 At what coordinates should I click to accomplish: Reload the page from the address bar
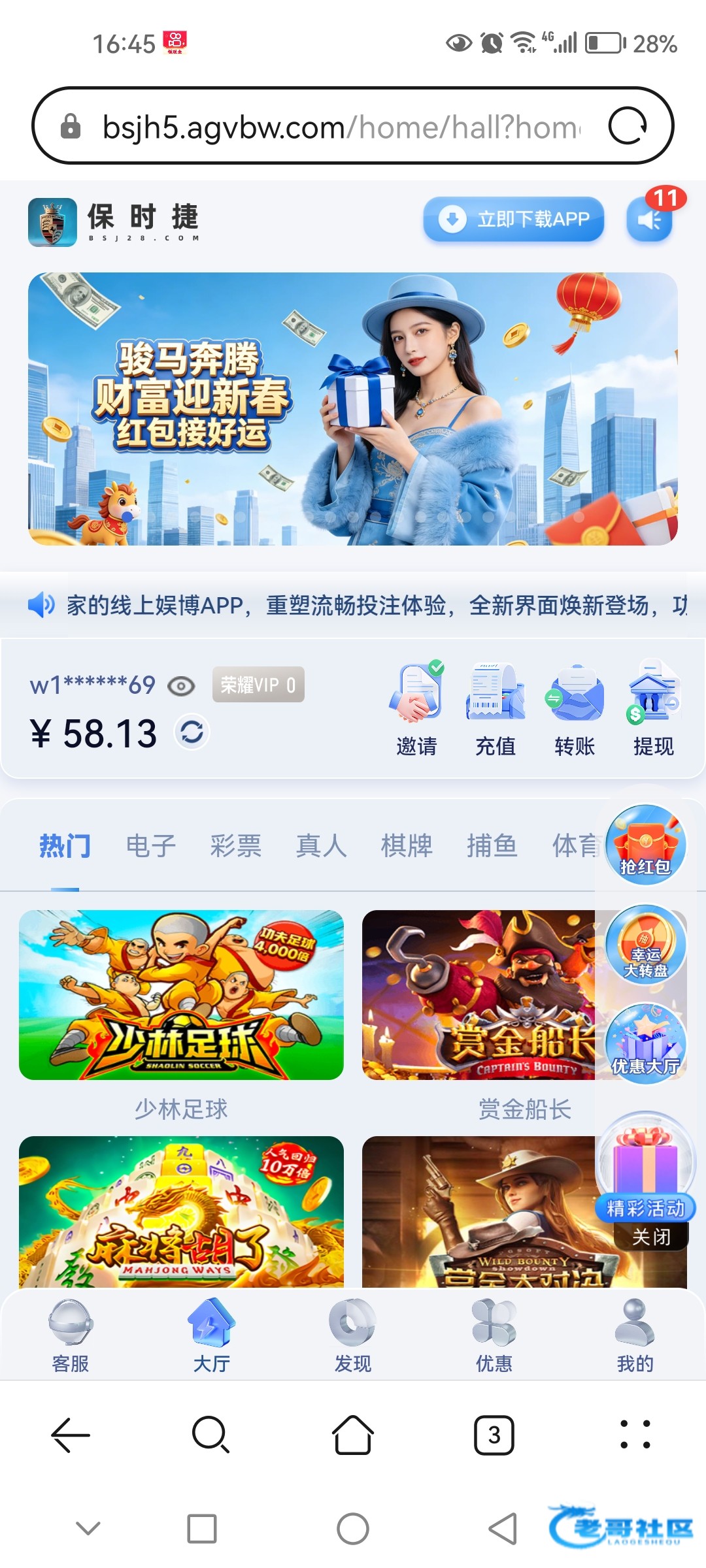pyautogui.click(x=628, y=125)
